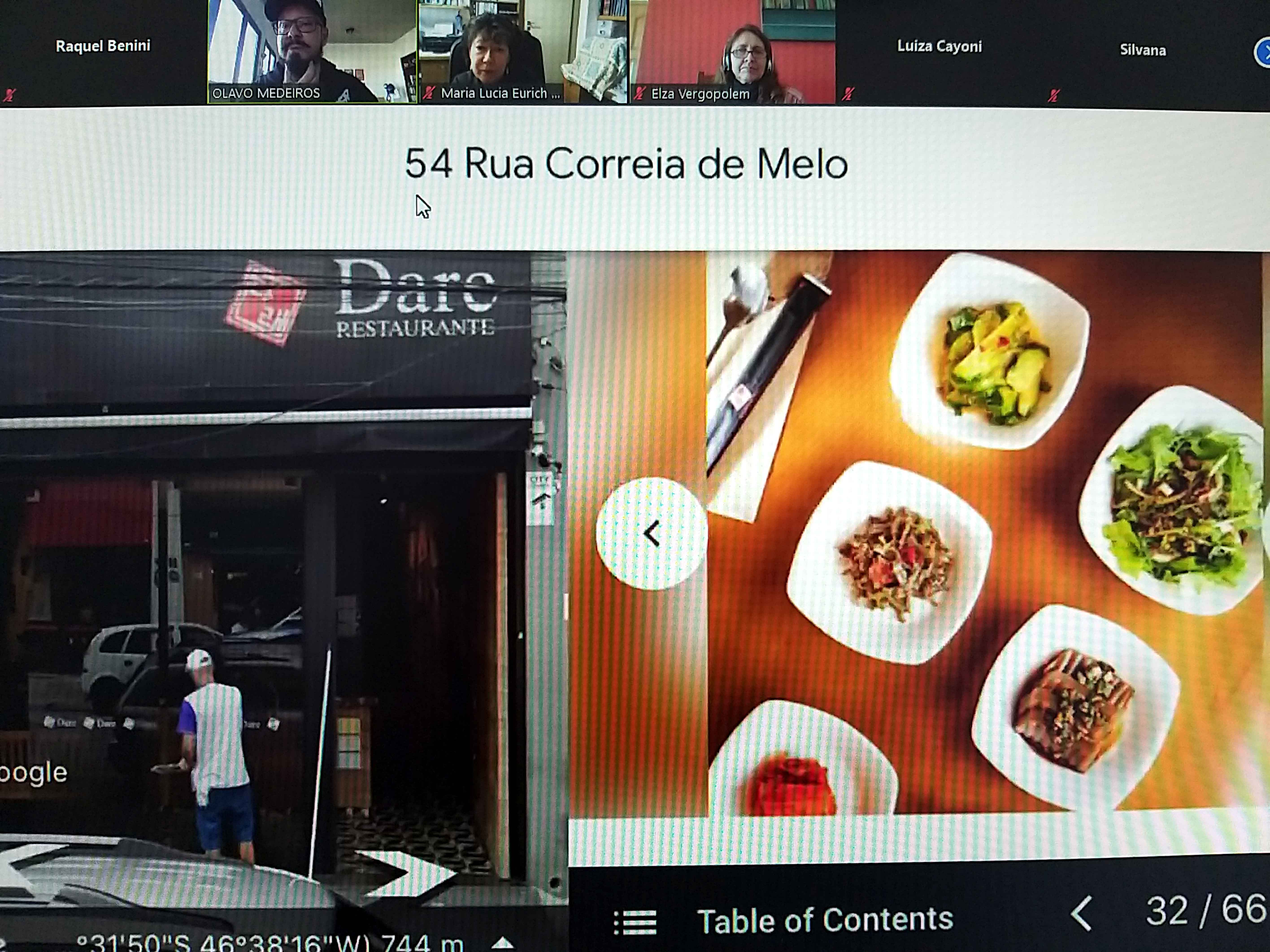Select Olavo Medeiros video tile
1270x952 pixels.
click(x=312, y=52)
